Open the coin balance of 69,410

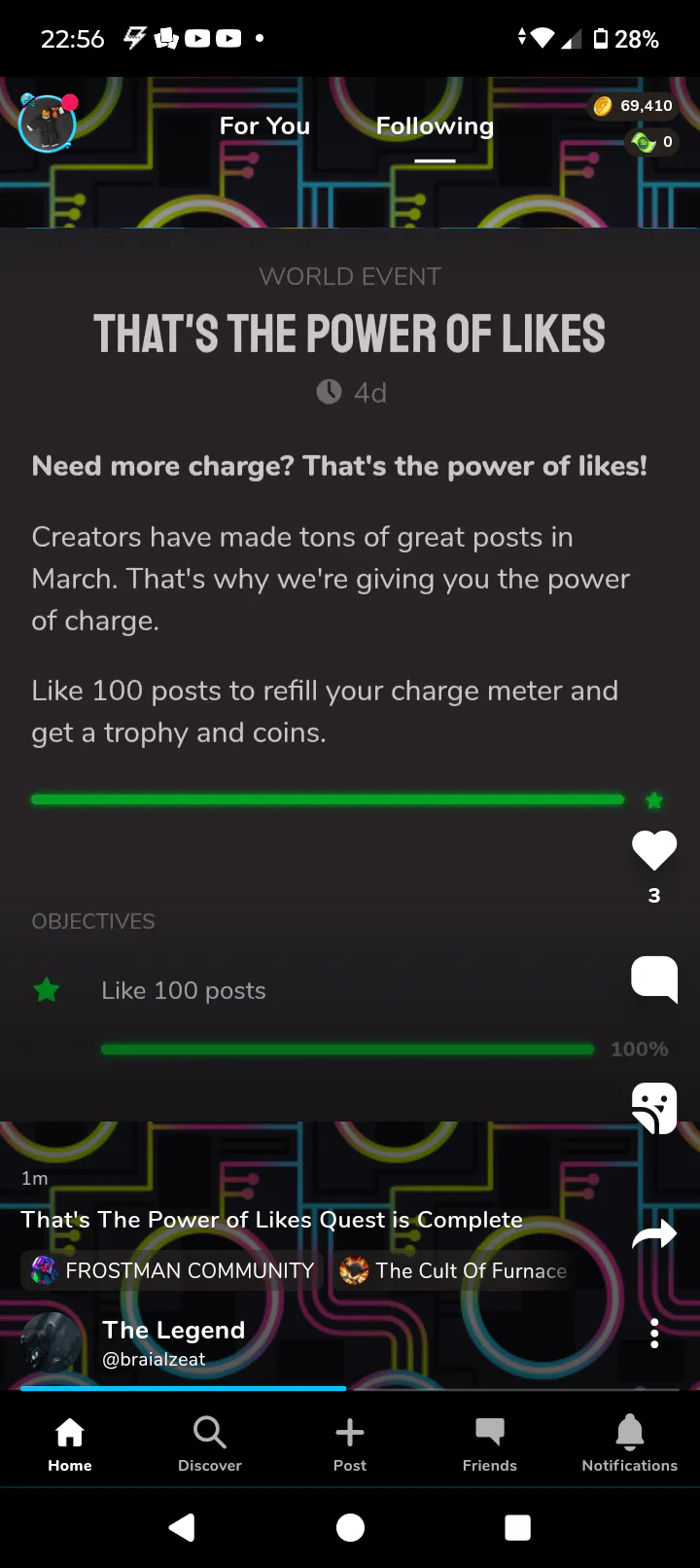coord(633,105)
